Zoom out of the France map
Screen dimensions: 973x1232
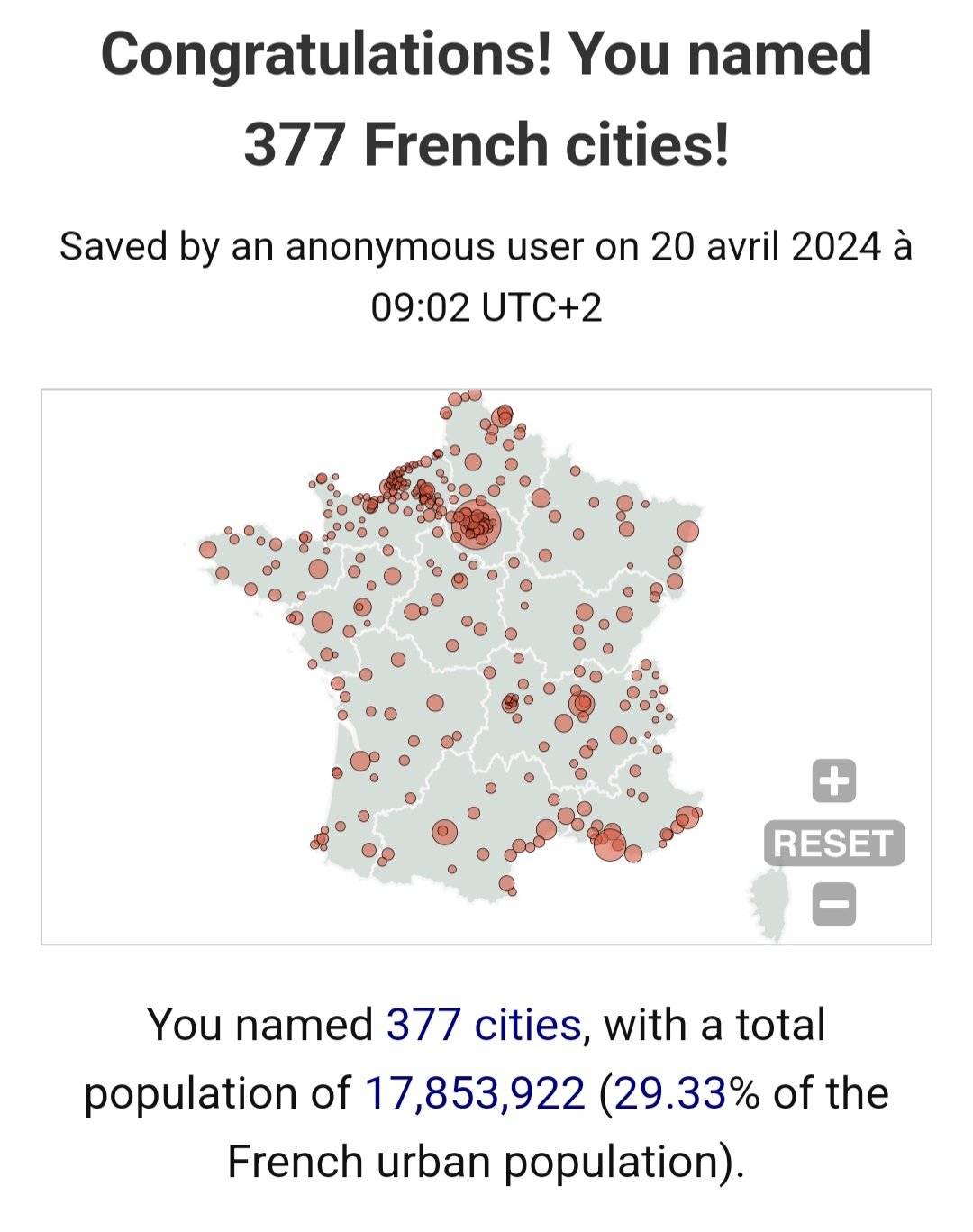click(834, 904)
